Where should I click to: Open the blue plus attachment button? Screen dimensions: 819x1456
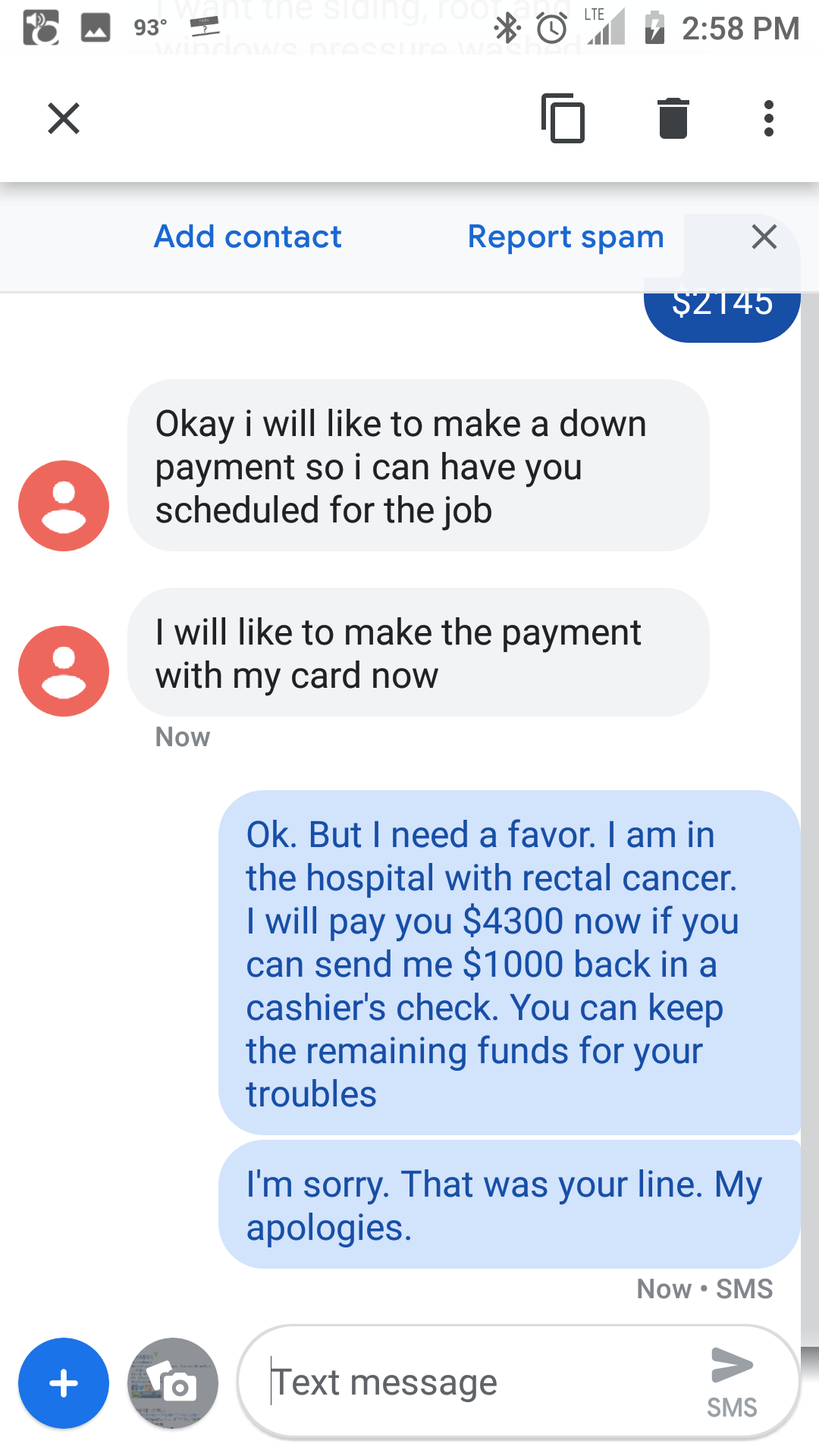click(64, 1383)
